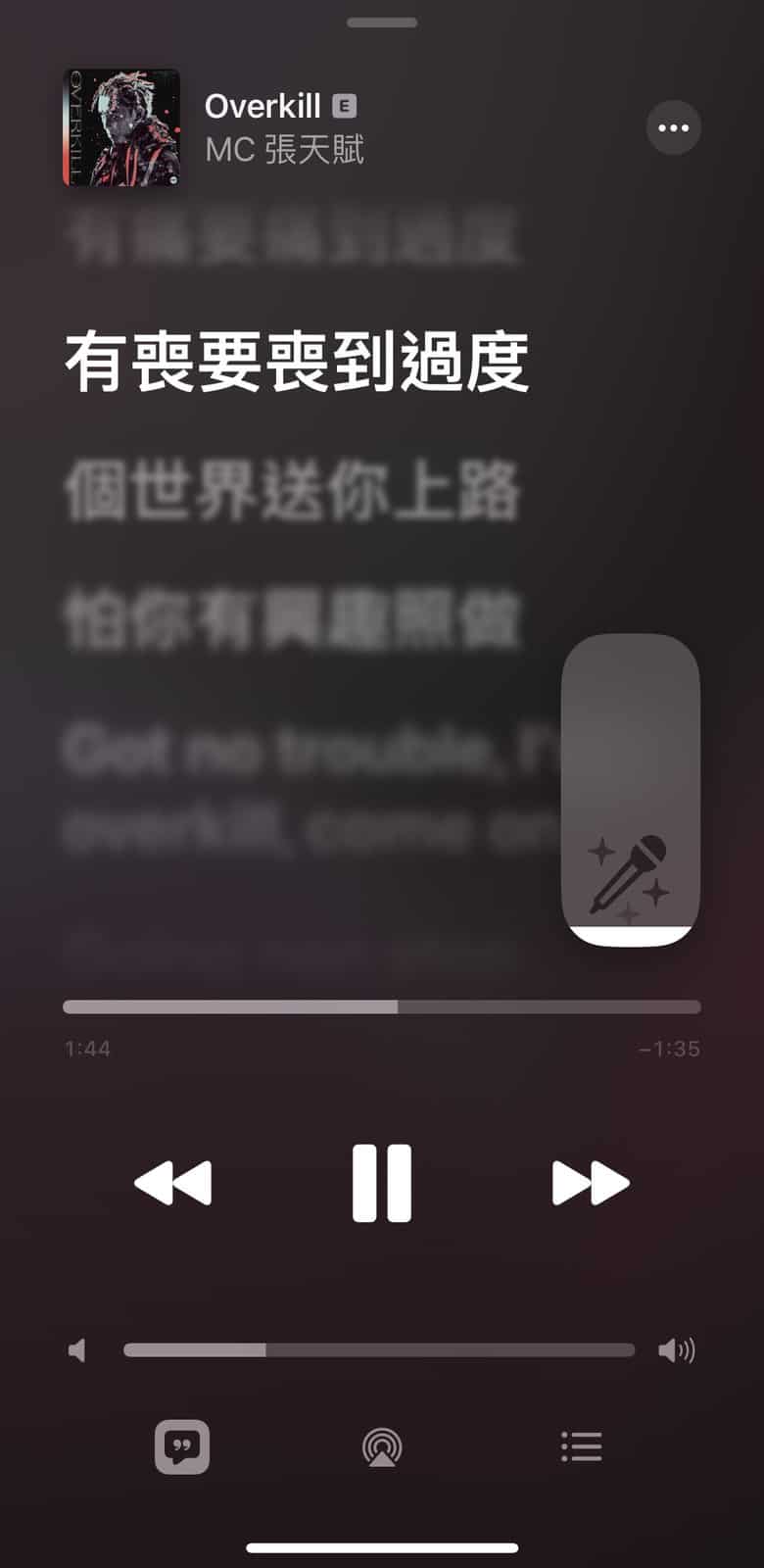
Task: Skip forward to next track
Action: pyautogui.click(x=591, y=1182)
